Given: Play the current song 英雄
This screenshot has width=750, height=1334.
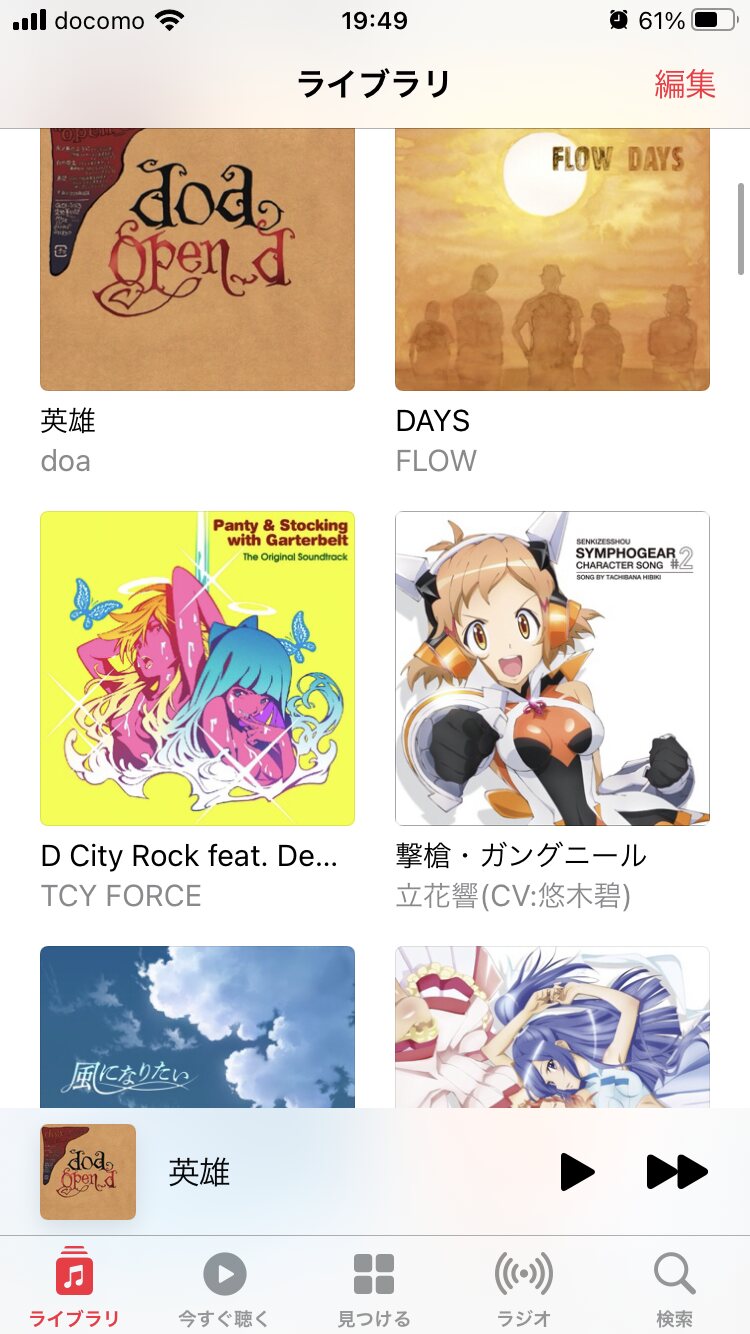Looking at the screenshot, I should click(577, 1171).
